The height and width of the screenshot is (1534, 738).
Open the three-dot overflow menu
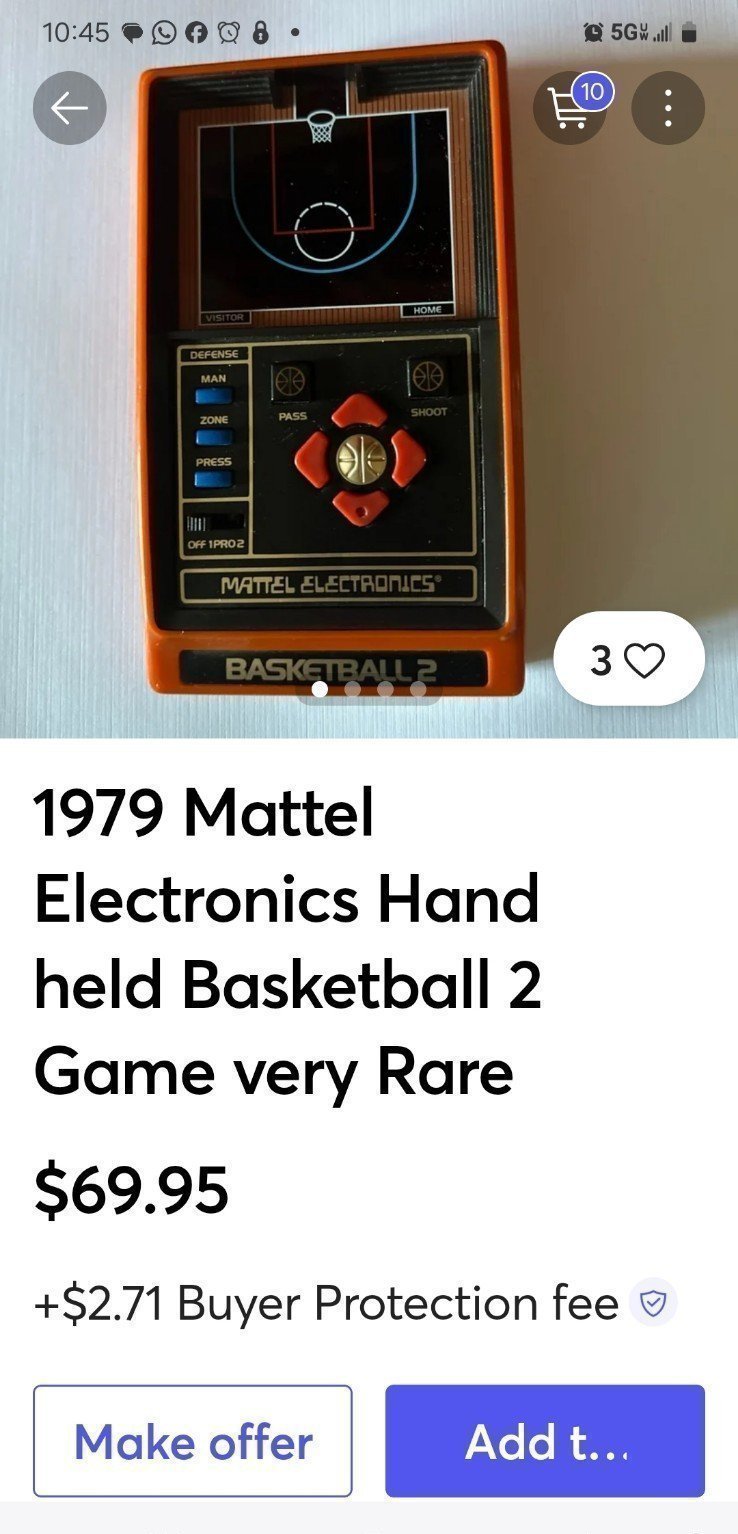[x=668, y=108]
